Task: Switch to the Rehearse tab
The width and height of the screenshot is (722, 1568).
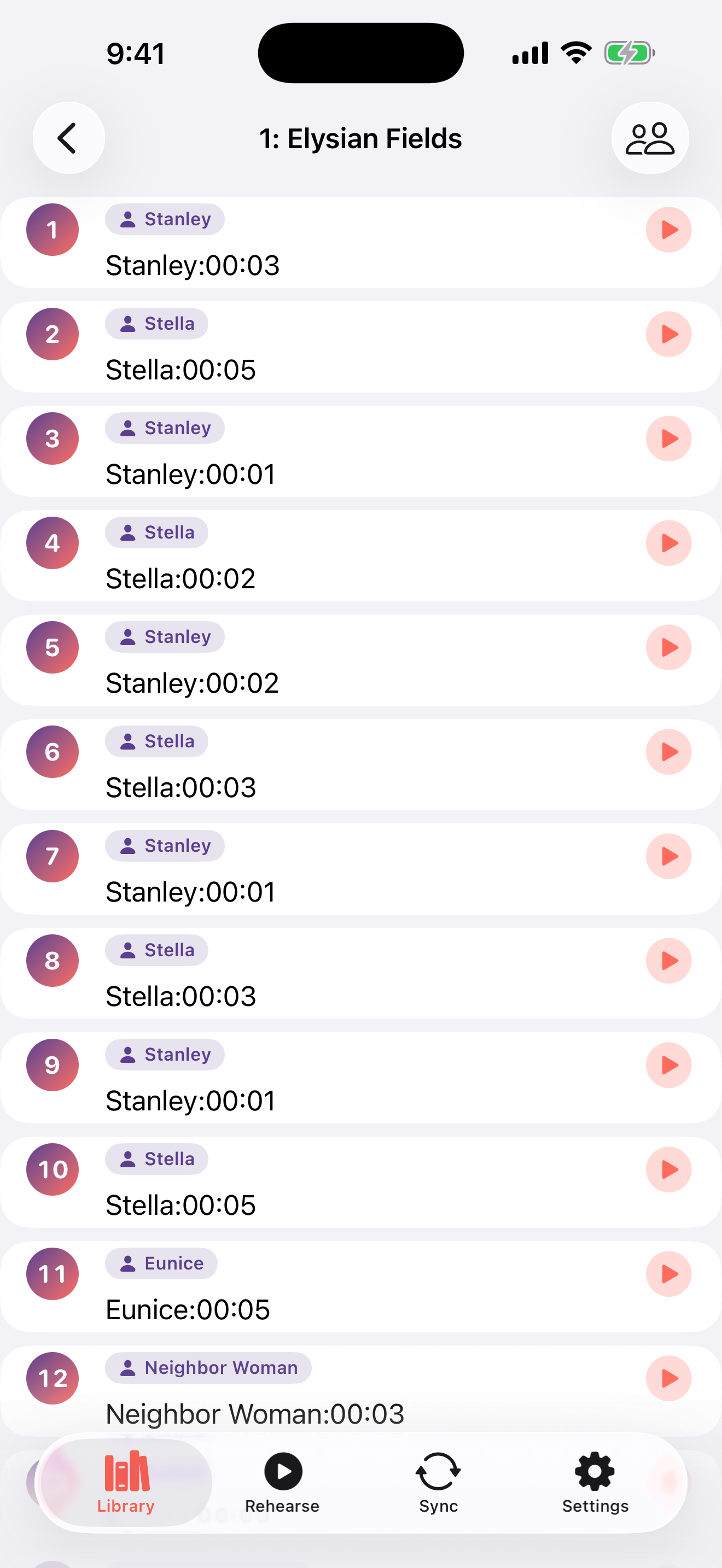Action: point(282,1483)
